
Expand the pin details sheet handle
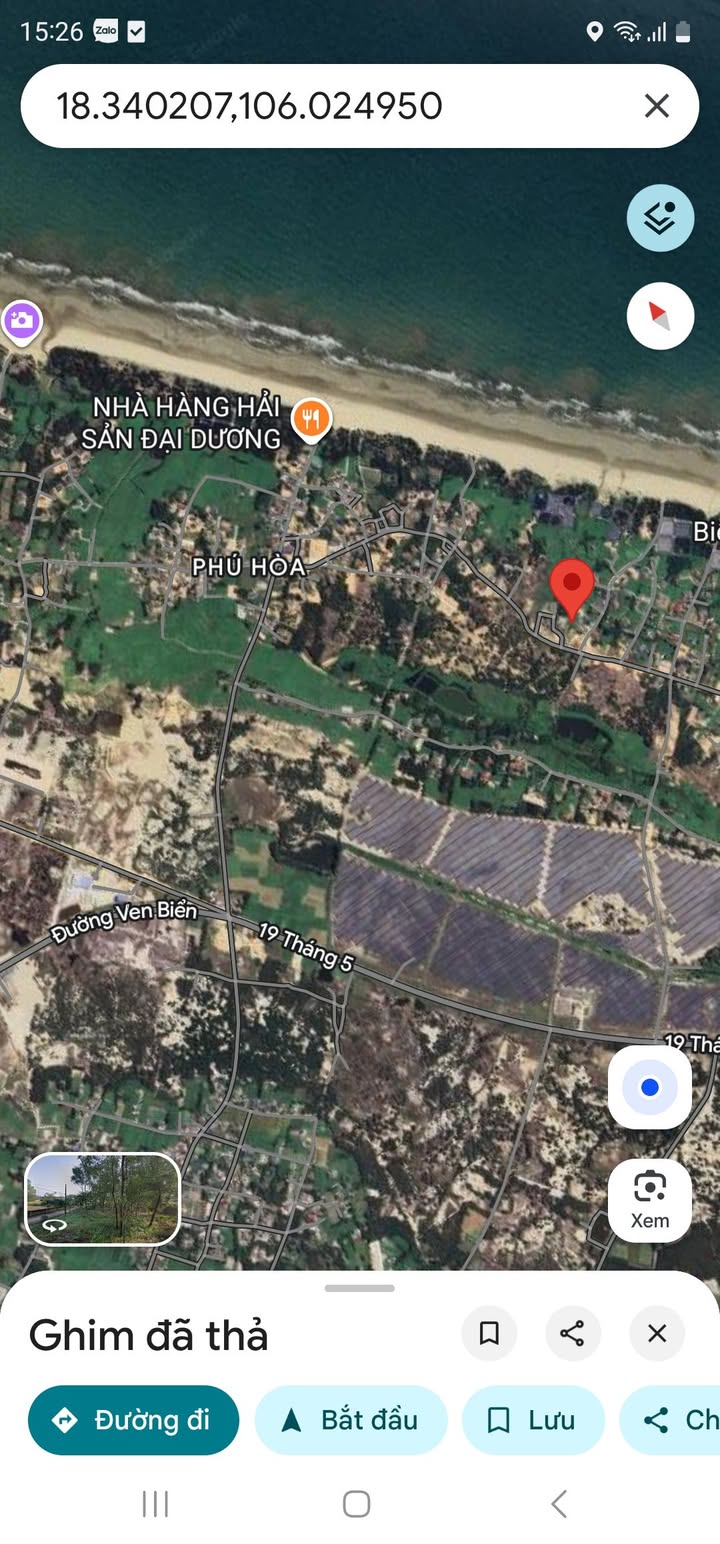360,1288
